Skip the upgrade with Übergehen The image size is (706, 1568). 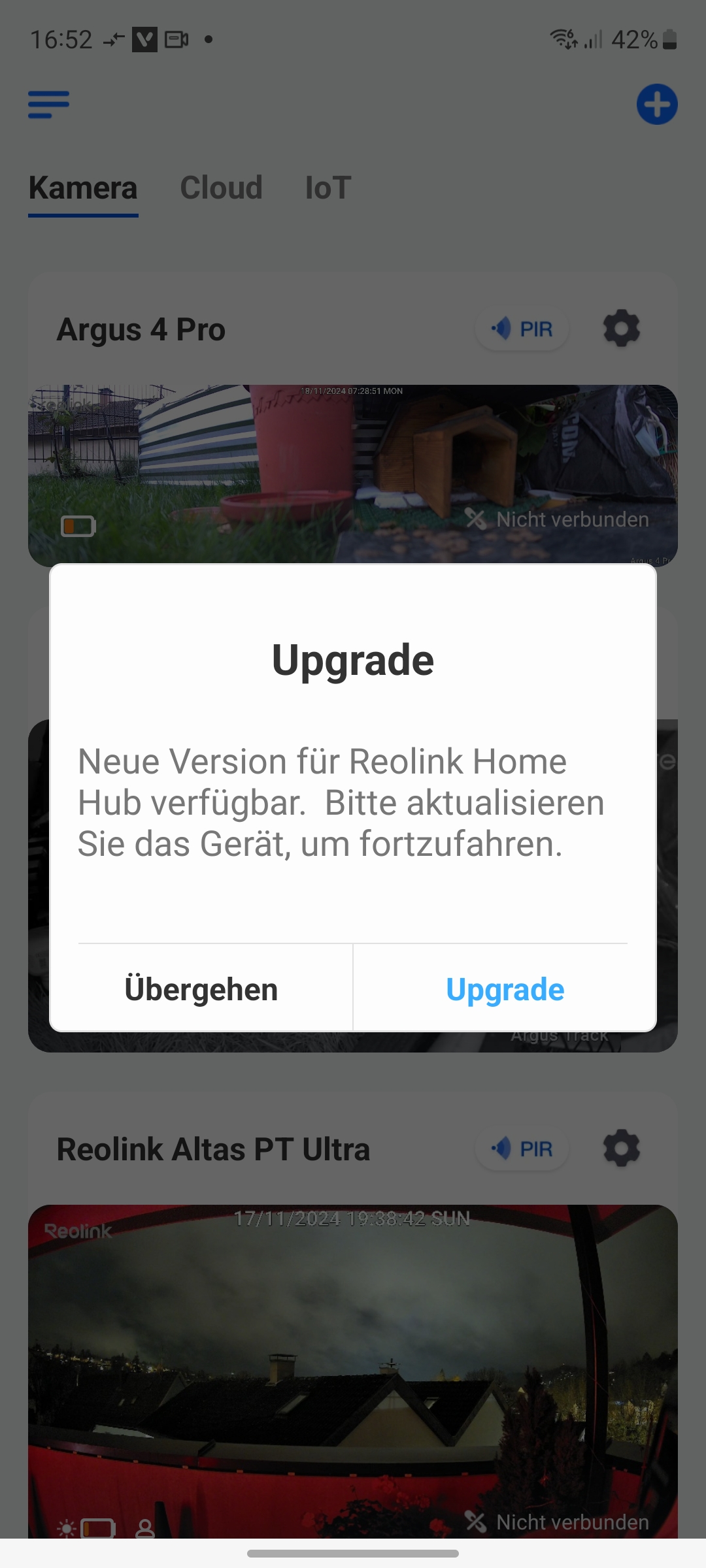(x=201, y=989)
